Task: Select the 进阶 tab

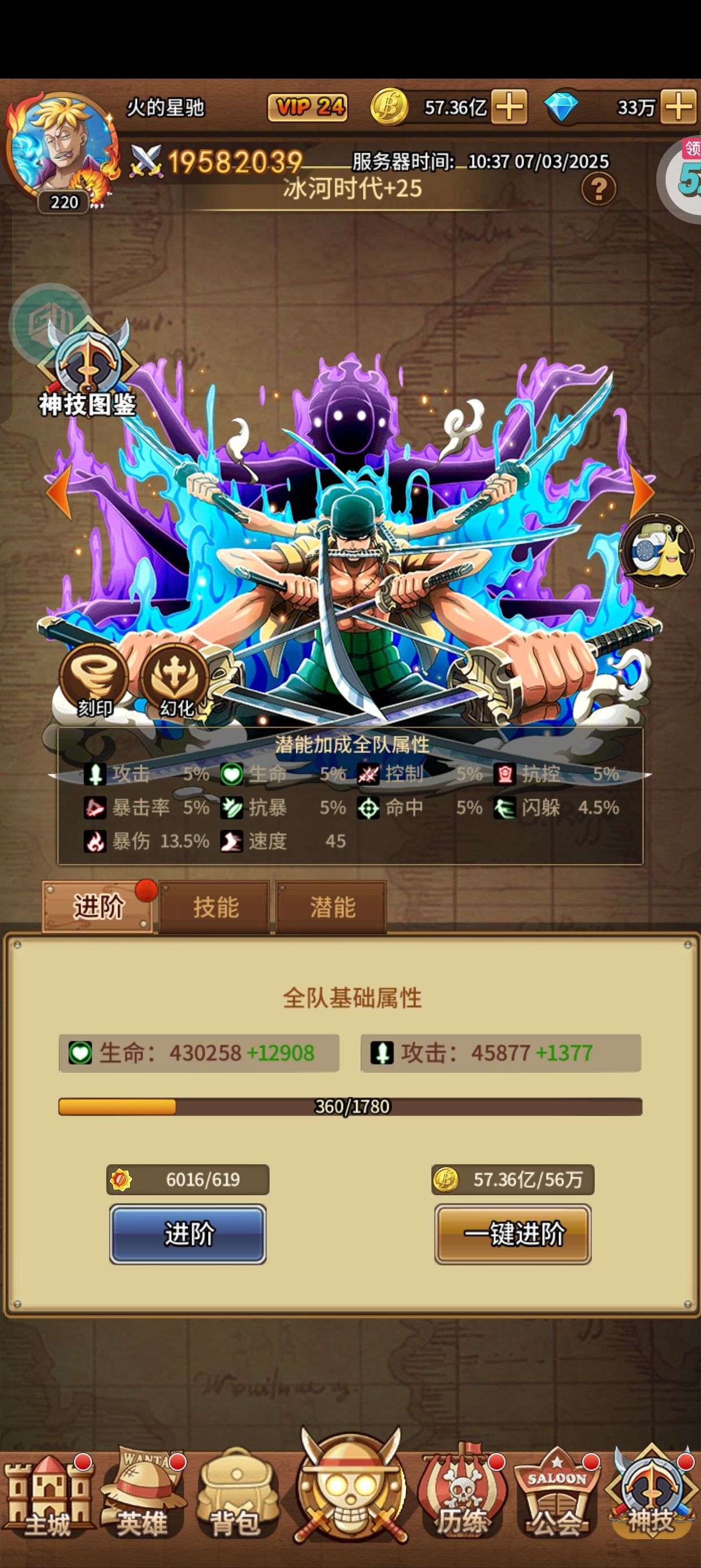Action: [x=97, y=907]
